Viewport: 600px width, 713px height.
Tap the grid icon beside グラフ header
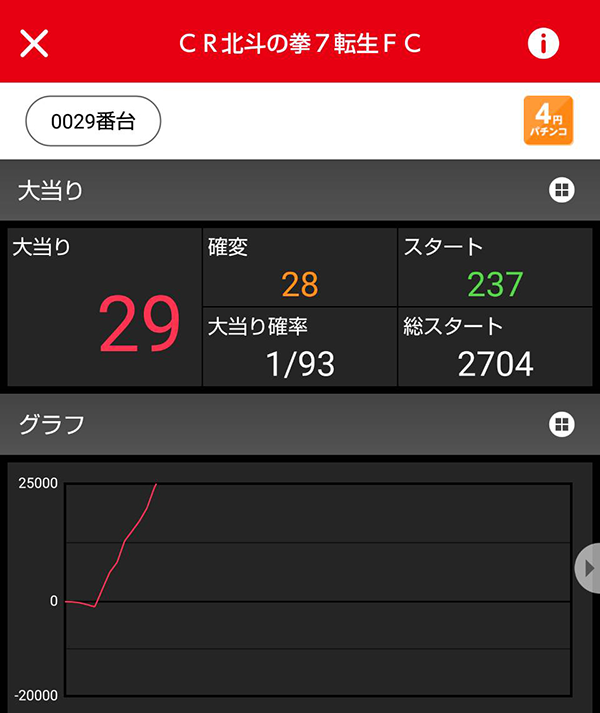561,424
